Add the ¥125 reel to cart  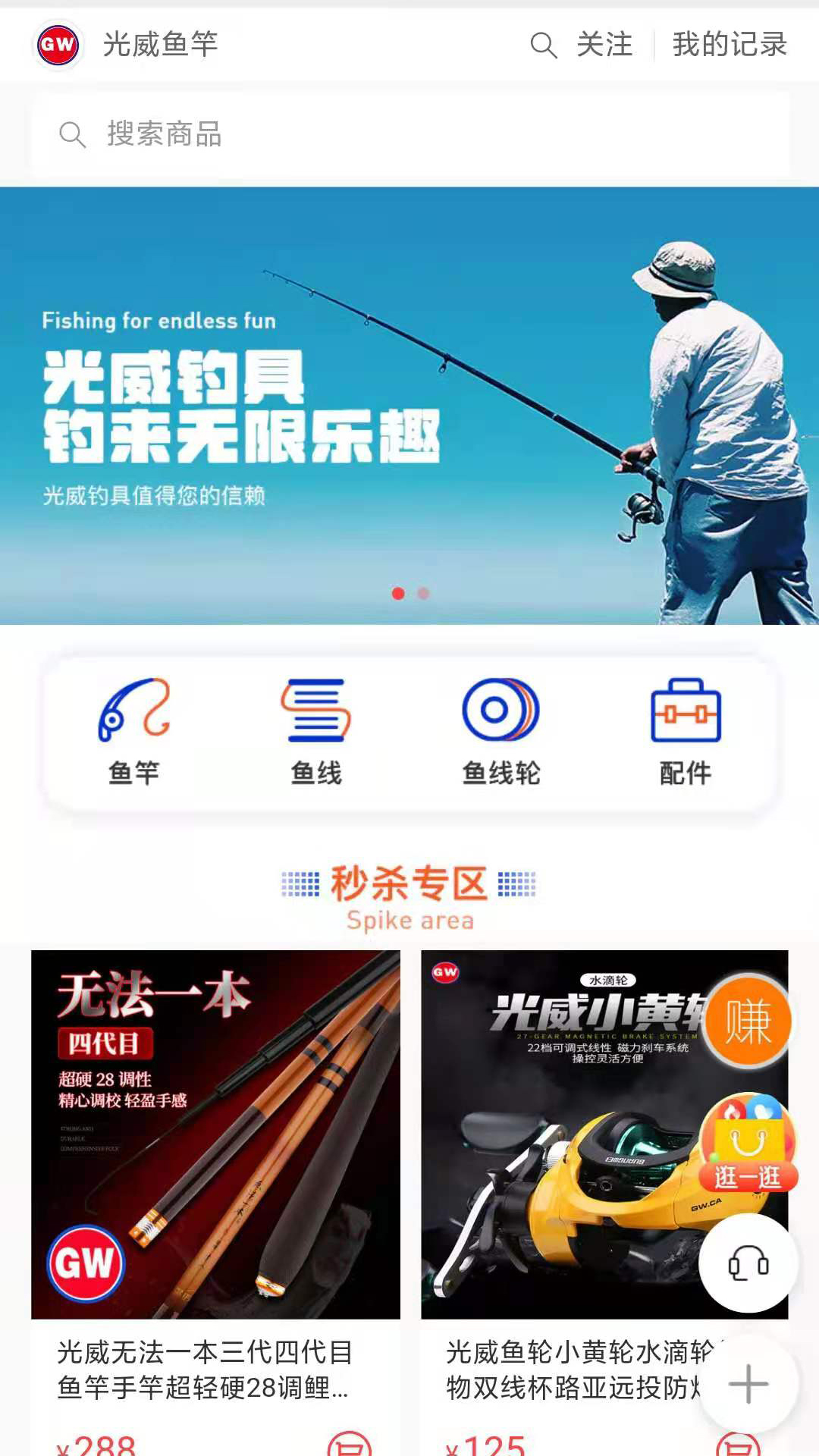click(x=738, y=1446)
